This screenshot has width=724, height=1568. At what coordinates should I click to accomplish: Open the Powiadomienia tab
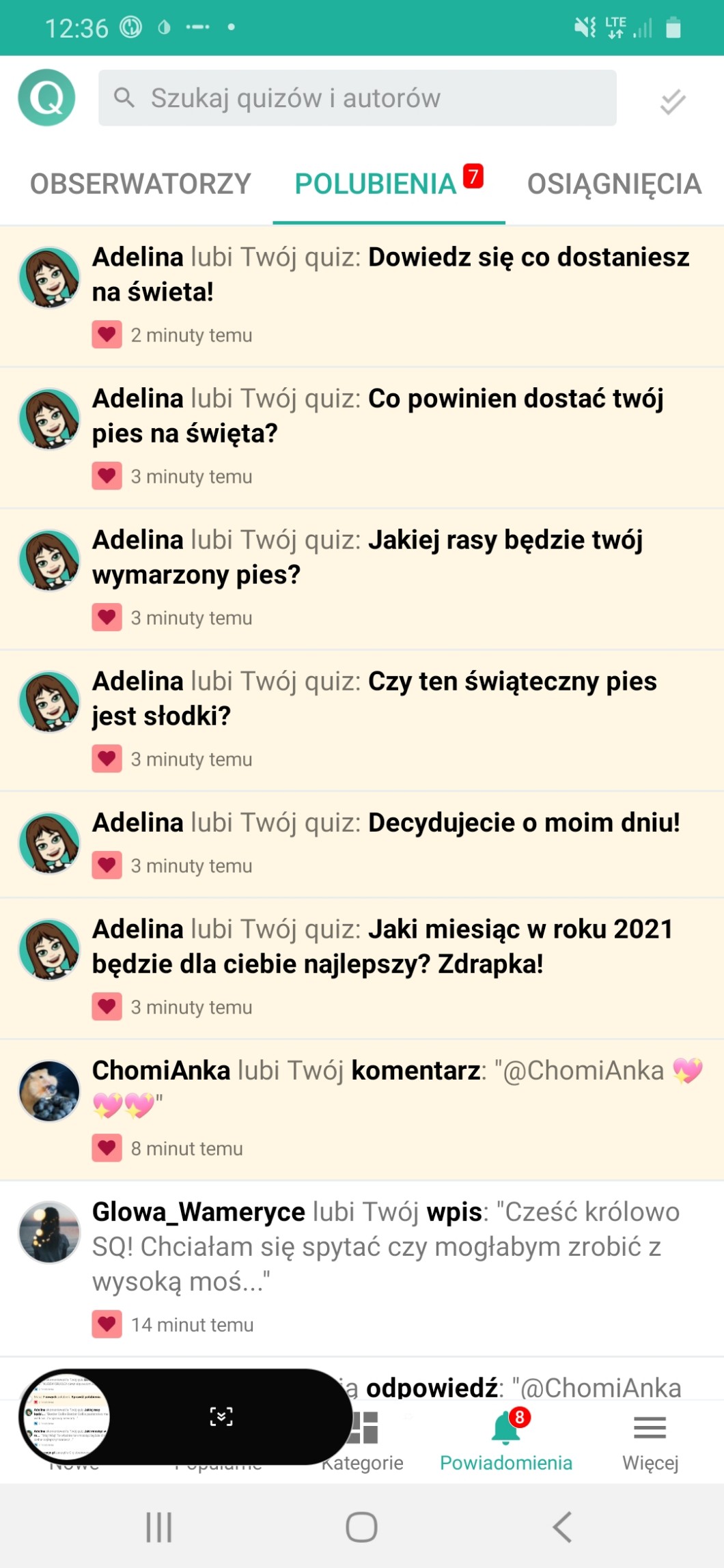pos(505,1442)
